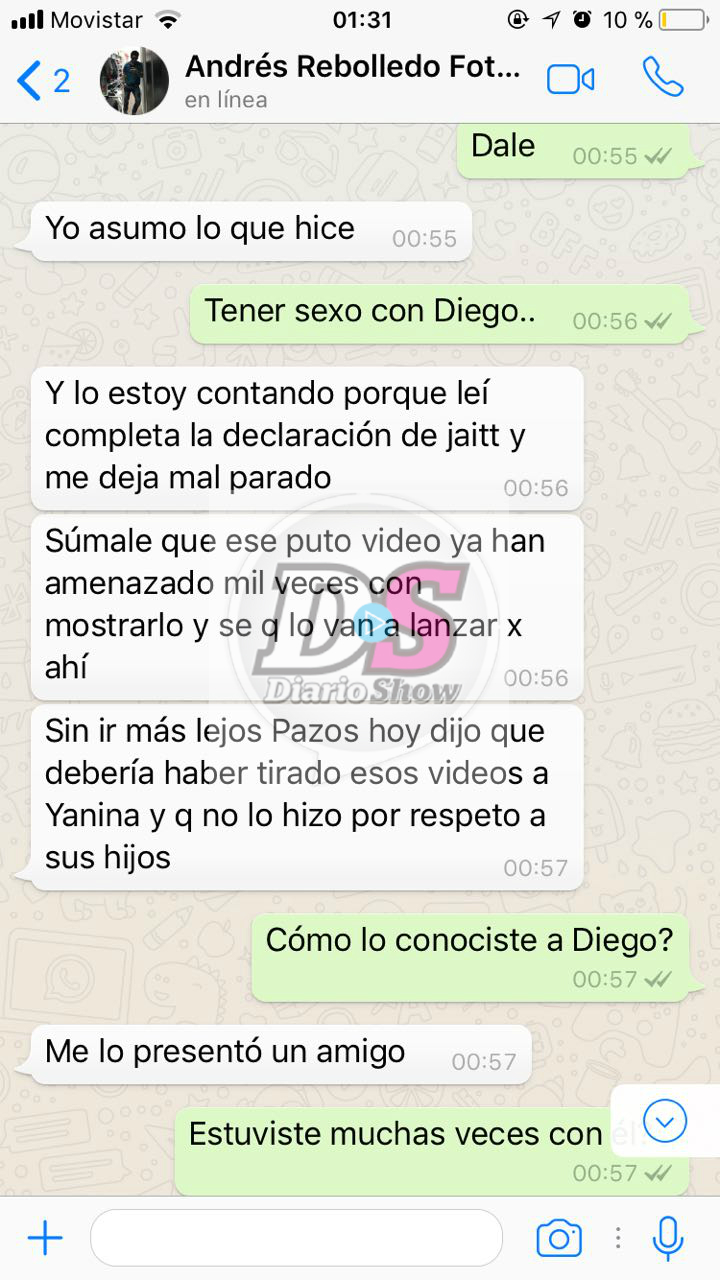This screenshot has width=720, height=1280.
Task: Open the attachment plus menu
Action: pos(45,1239)
